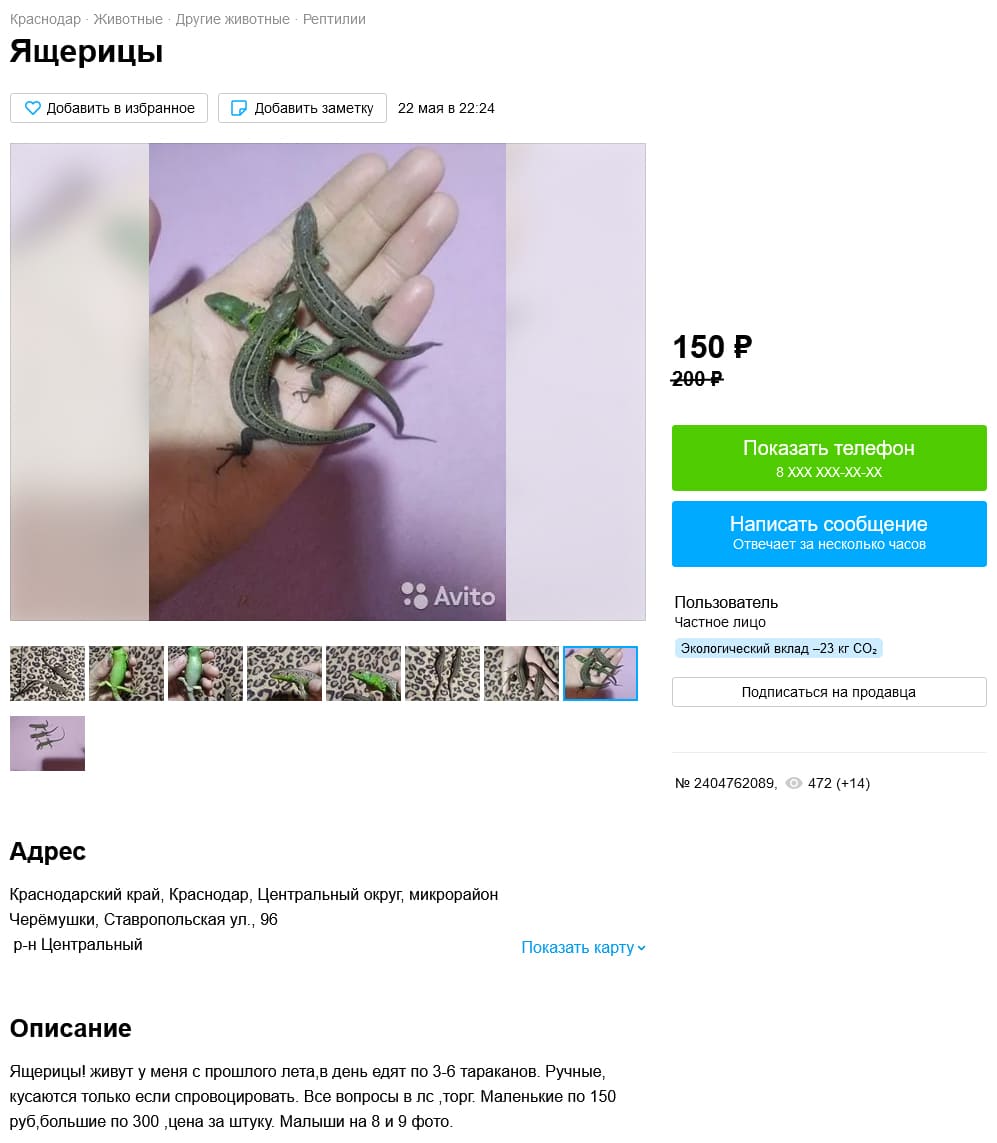Select the fourth photo thumbnail
The height and width of the screenshot is (1143, 997).
coord(284,673)
